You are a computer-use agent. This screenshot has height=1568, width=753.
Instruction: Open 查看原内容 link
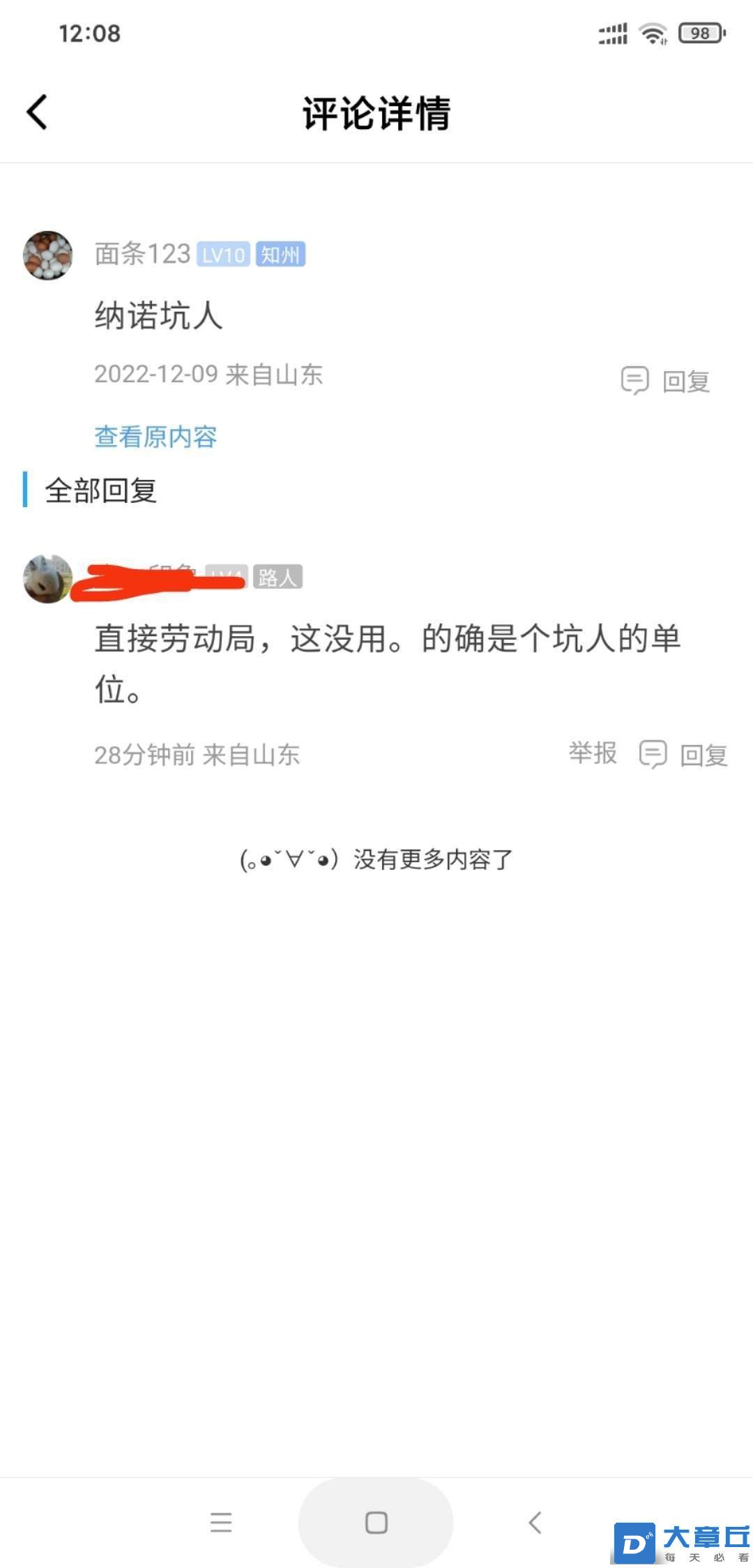click(x=155, y=437)
